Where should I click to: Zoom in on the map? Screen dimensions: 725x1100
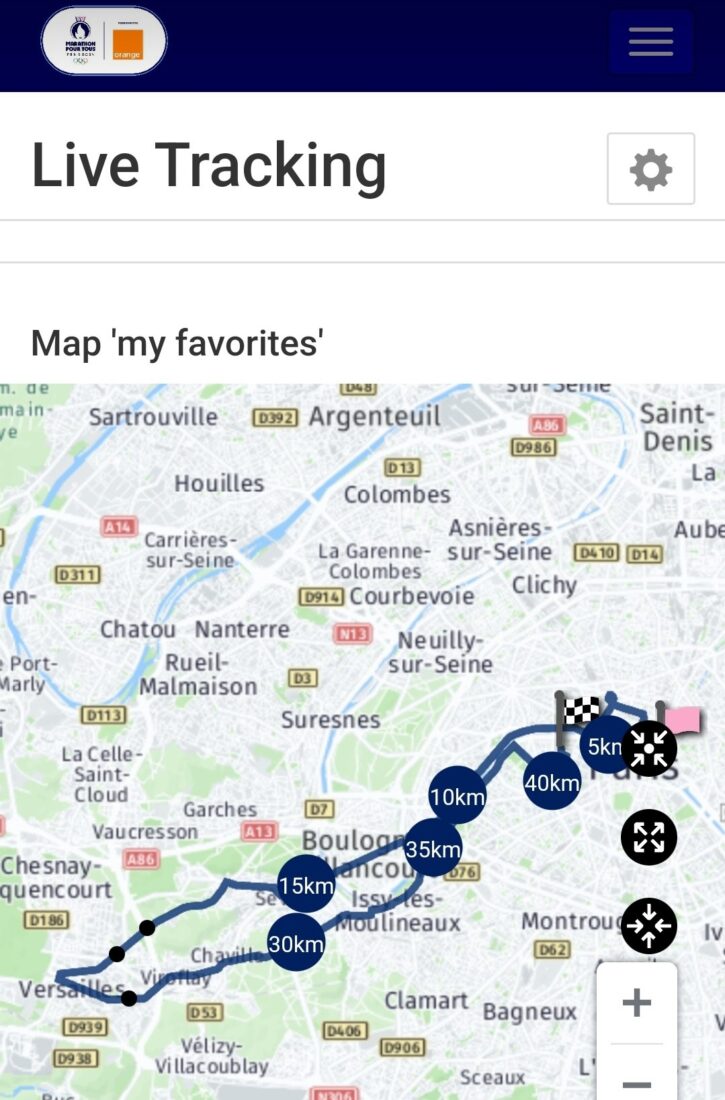[636, 1003]
